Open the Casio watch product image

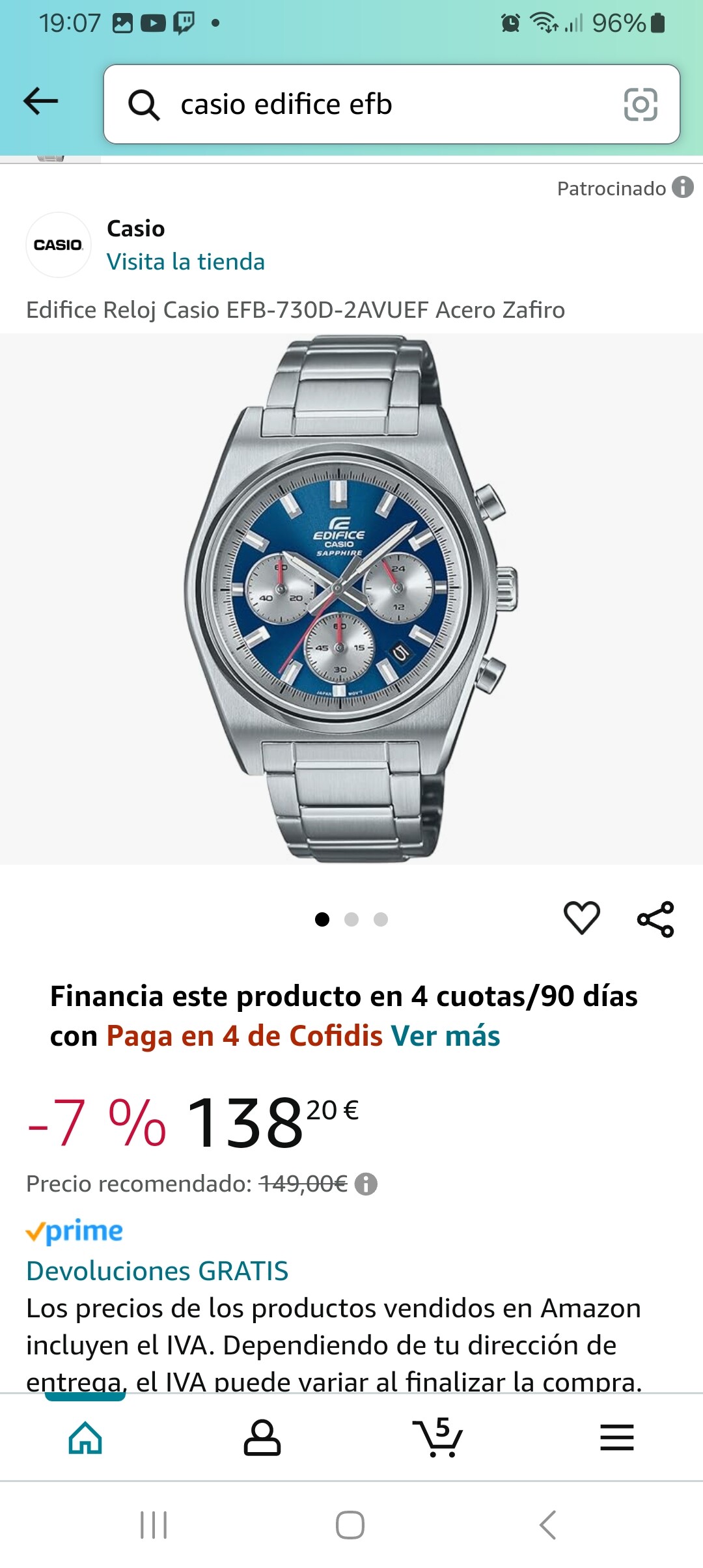point(351,599)
